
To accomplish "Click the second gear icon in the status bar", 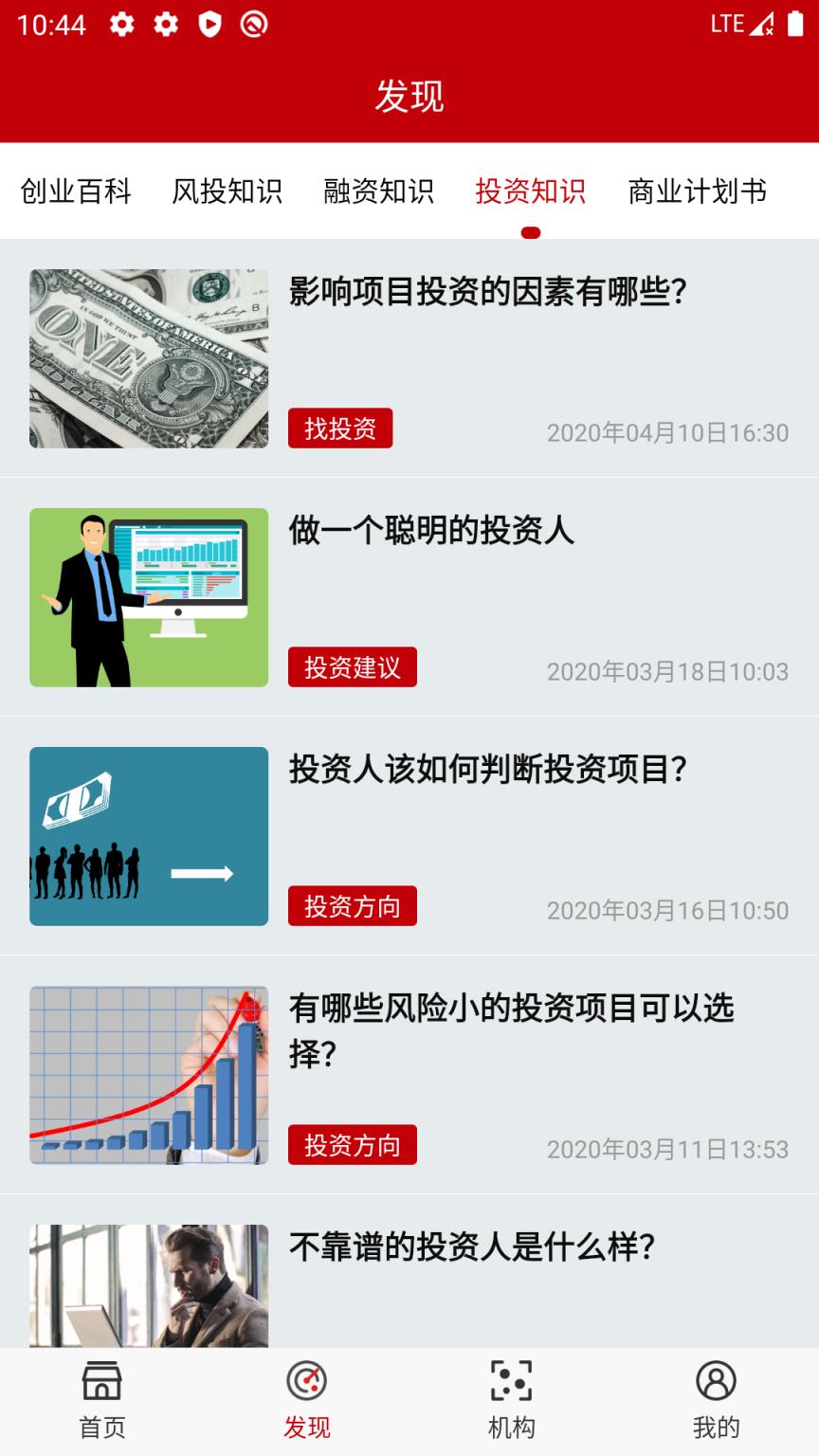I will click(x=165, y=24).
